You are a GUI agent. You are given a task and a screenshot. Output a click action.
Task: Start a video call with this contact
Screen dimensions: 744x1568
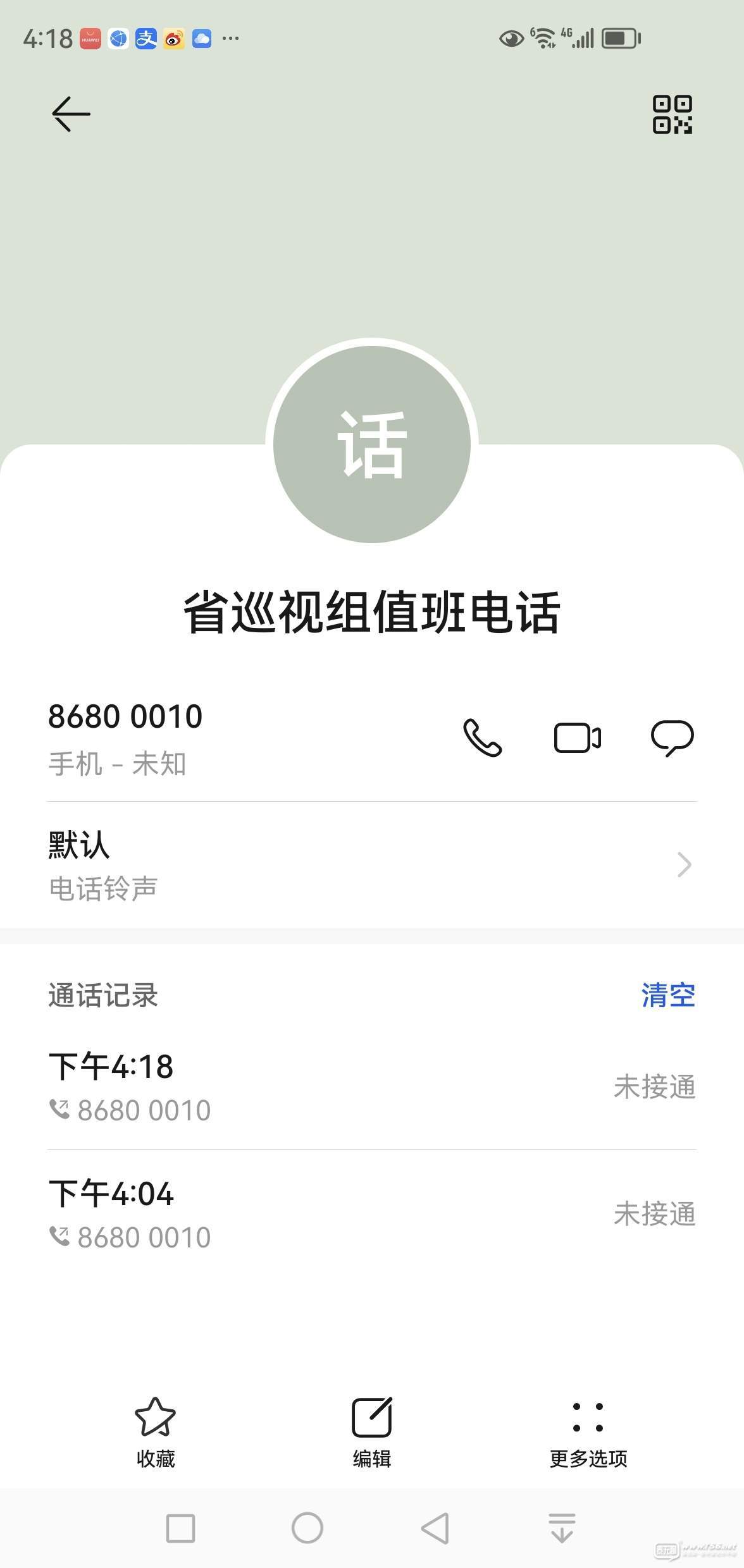pyautogui.click(x=577, y=737)
